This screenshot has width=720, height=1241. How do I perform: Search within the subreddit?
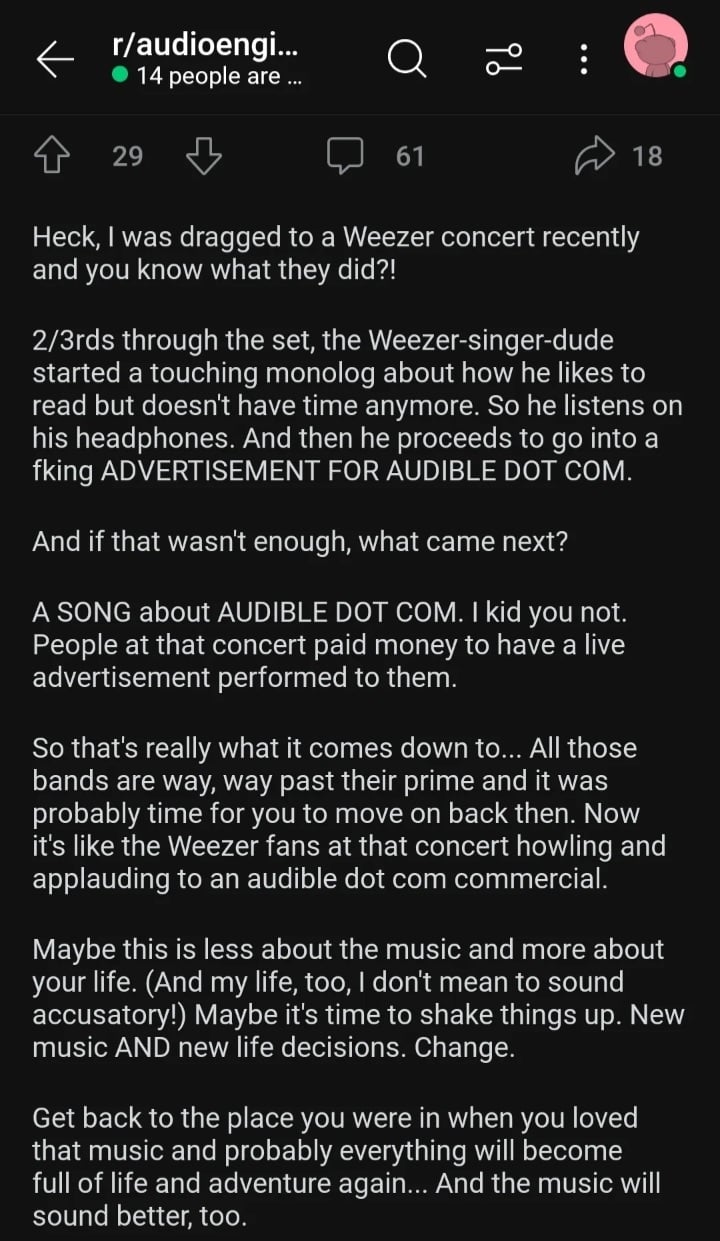coord(406,60)
